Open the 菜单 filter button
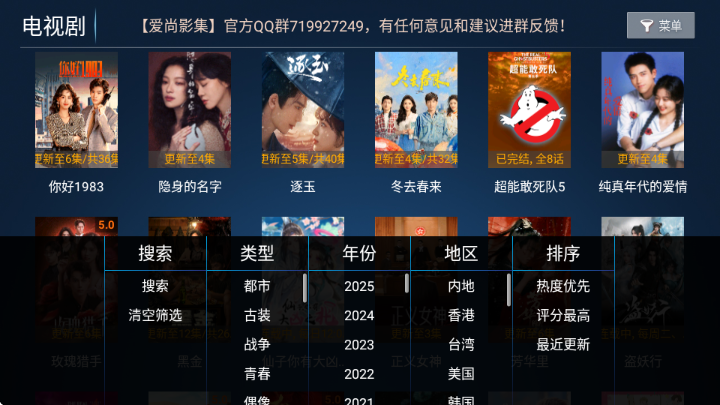 click(x=660, y=26)
